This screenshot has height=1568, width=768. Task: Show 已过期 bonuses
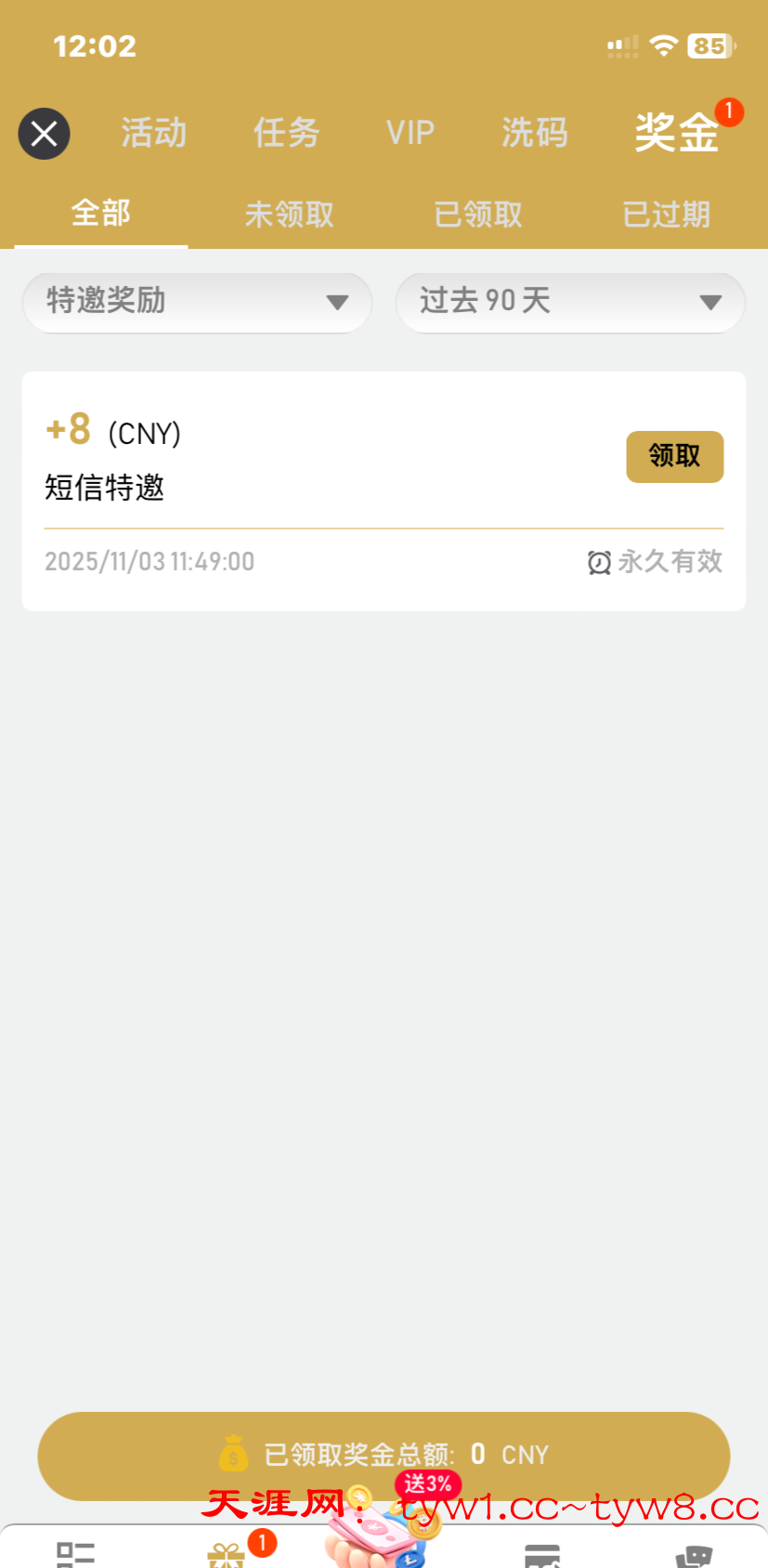666,215
